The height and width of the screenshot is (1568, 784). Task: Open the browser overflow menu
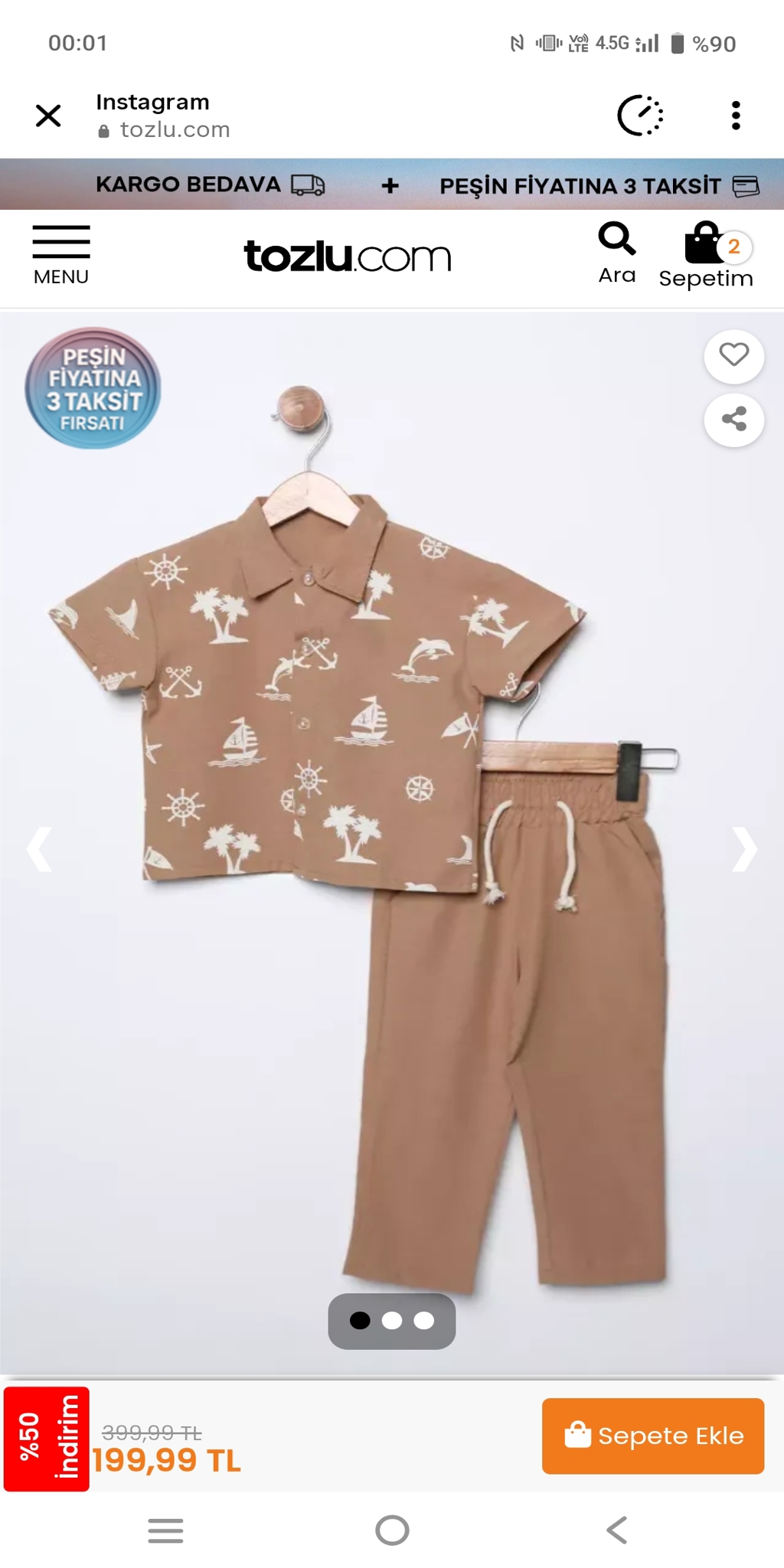(735, 116)
